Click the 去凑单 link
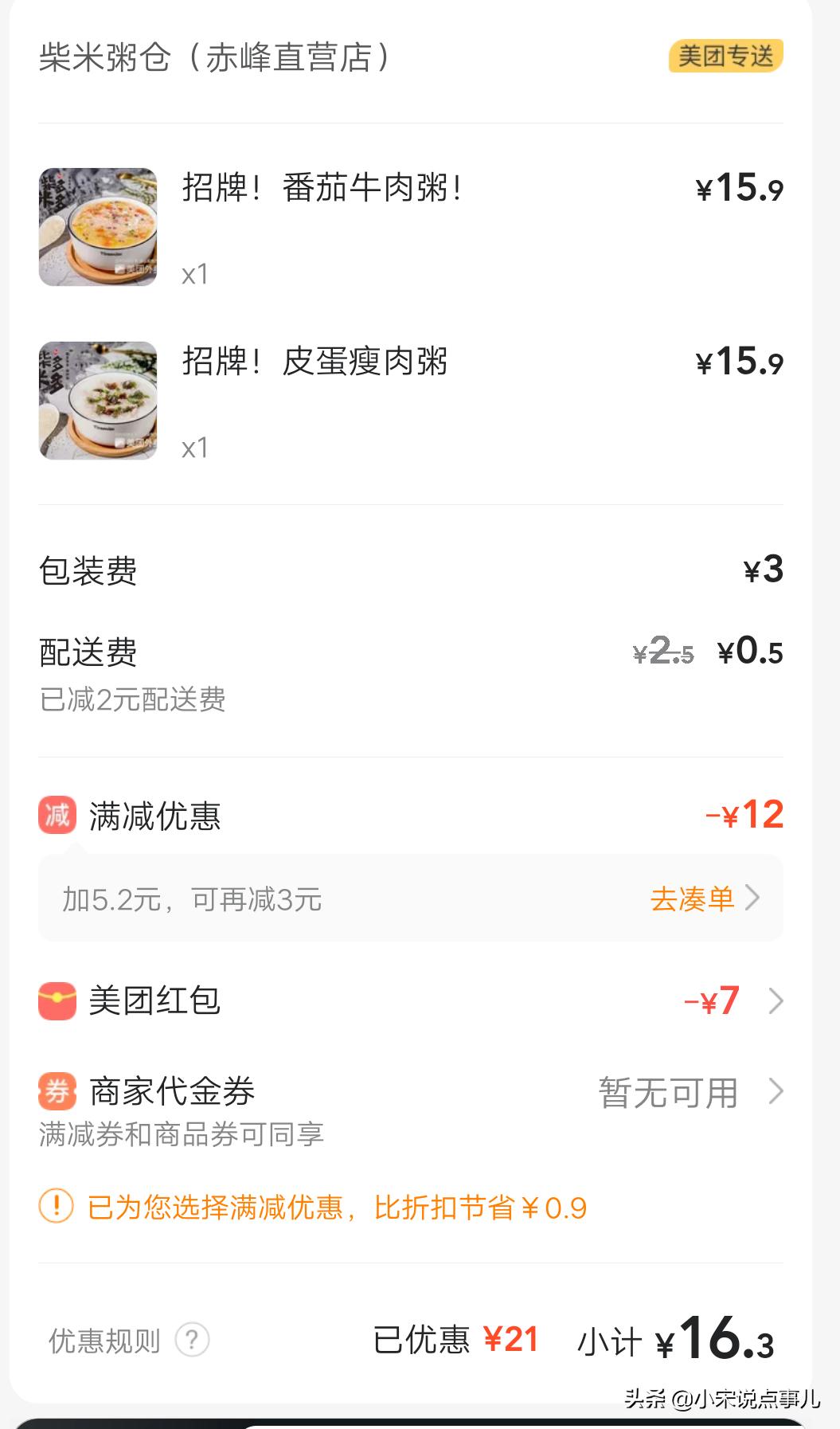The height and width of the screenshot is (1429, 840). tap(691, 899)
